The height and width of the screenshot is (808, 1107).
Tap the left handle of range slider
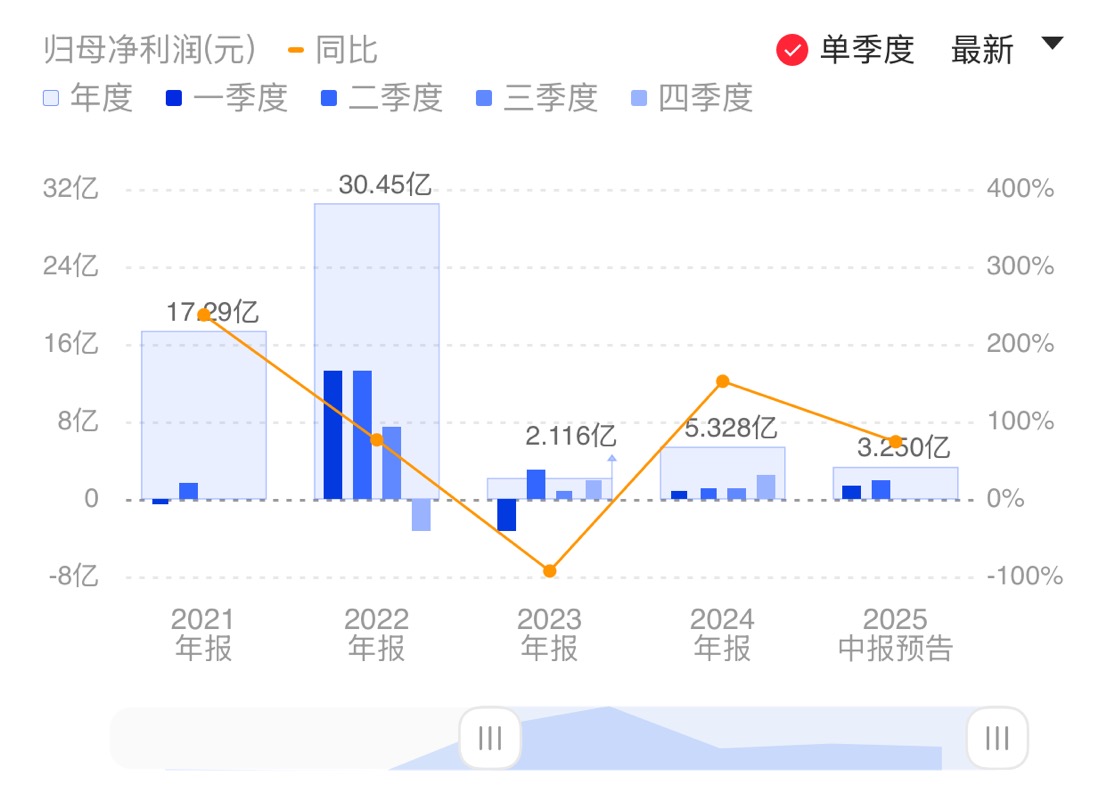point(490,739)
